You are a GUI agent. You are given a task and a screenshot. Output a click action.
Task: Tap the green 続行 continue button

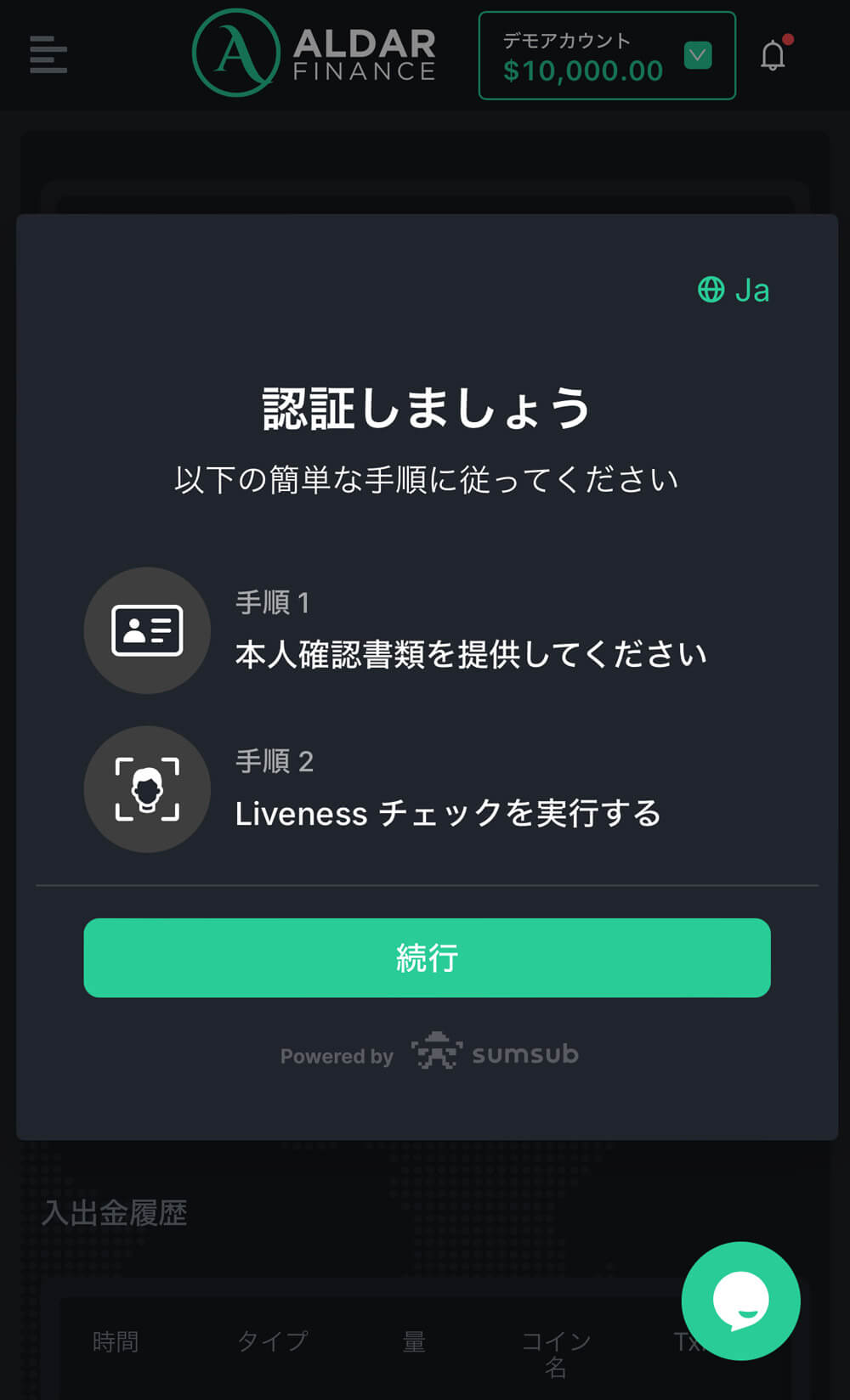coord(427,957)
